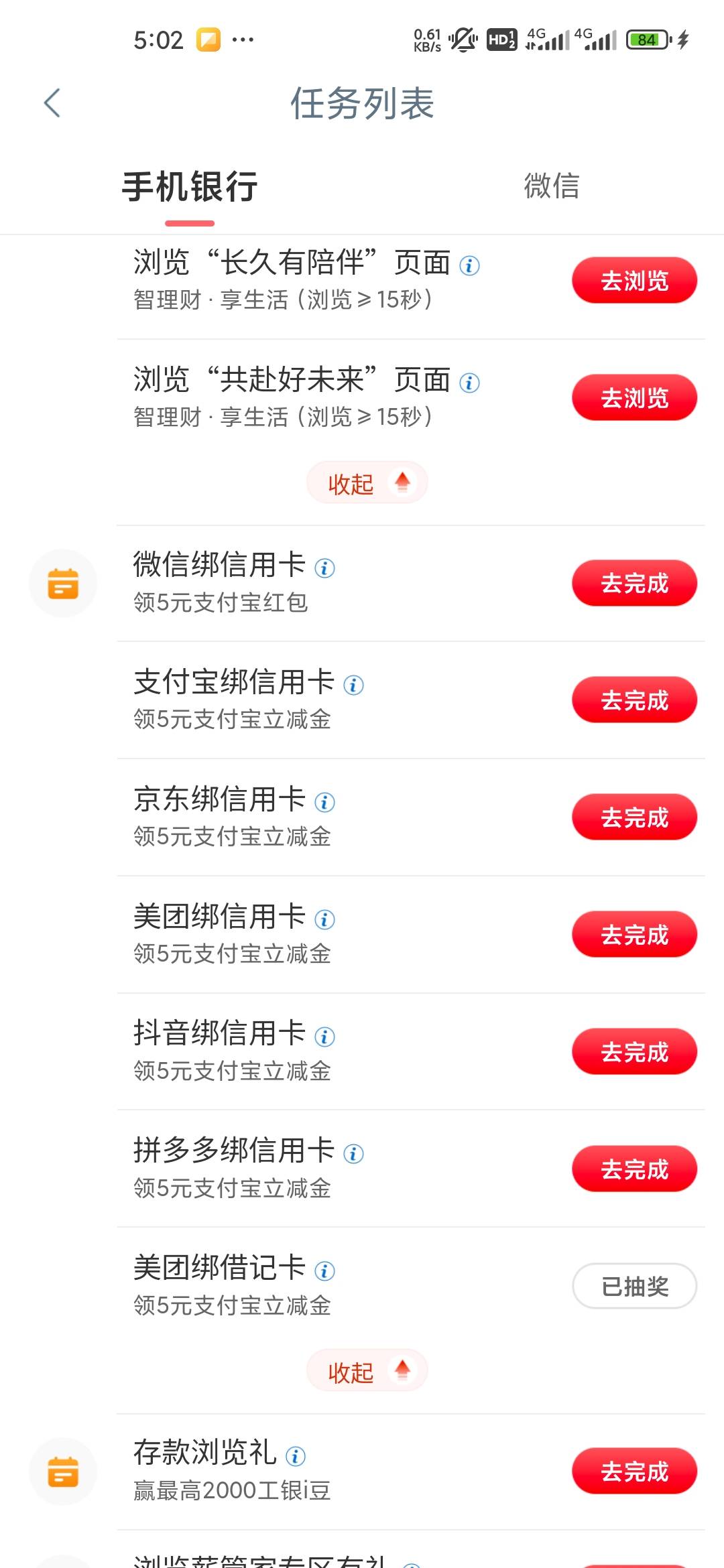Tap 去完成 for 京东绑信用卡
The height and width of the screenshot is (1568, 724).
tap(634, 817)
